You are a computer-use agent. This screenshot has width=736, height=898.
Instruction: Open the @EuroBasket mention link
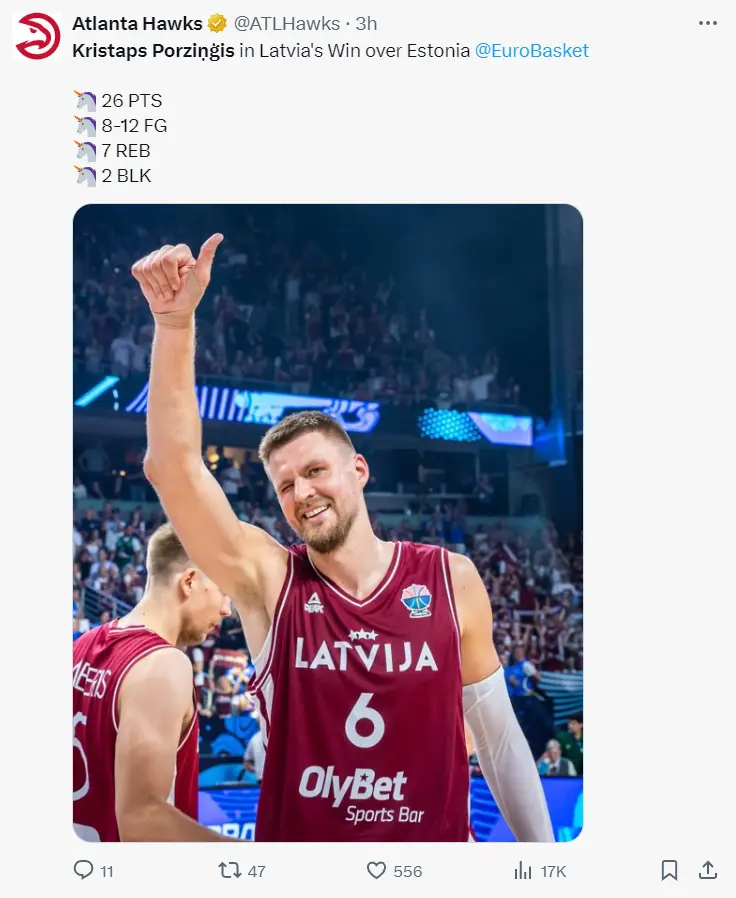click(531, 50)
